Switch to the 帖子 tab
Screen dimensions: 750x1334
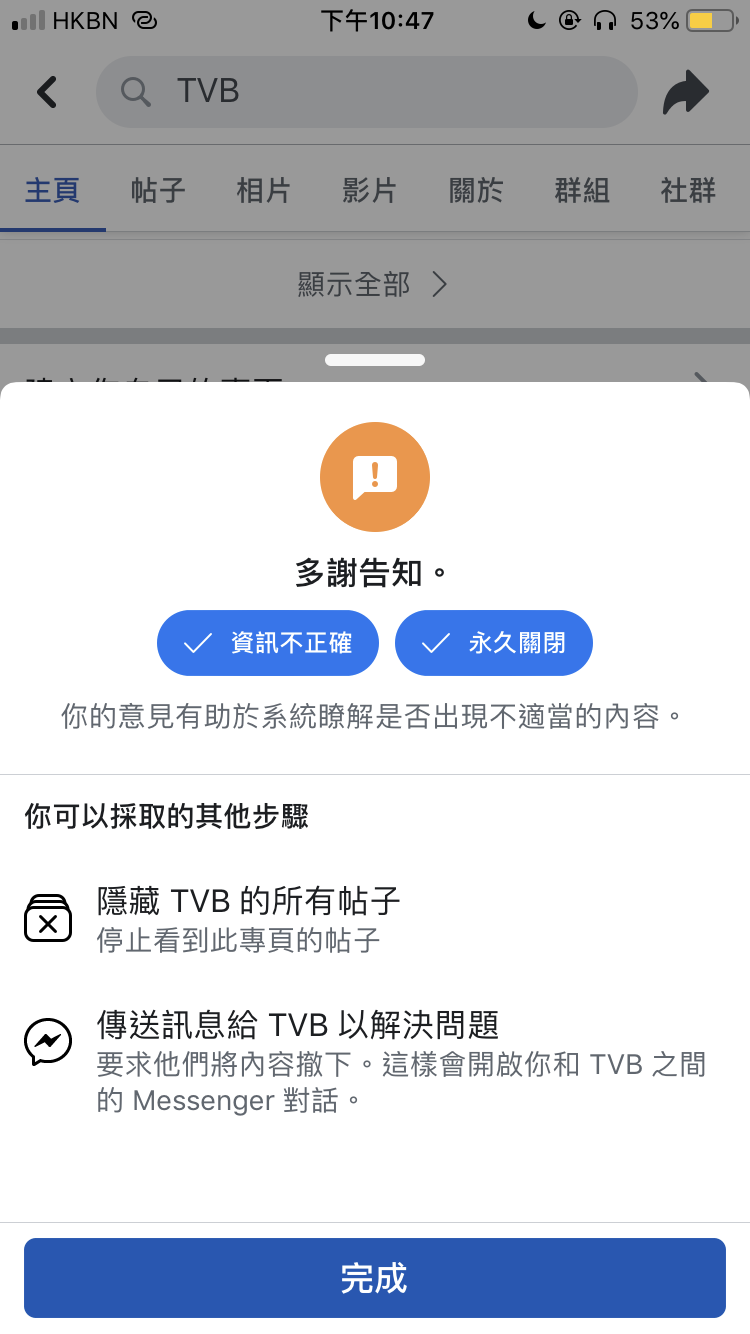[x=158, y=190]
